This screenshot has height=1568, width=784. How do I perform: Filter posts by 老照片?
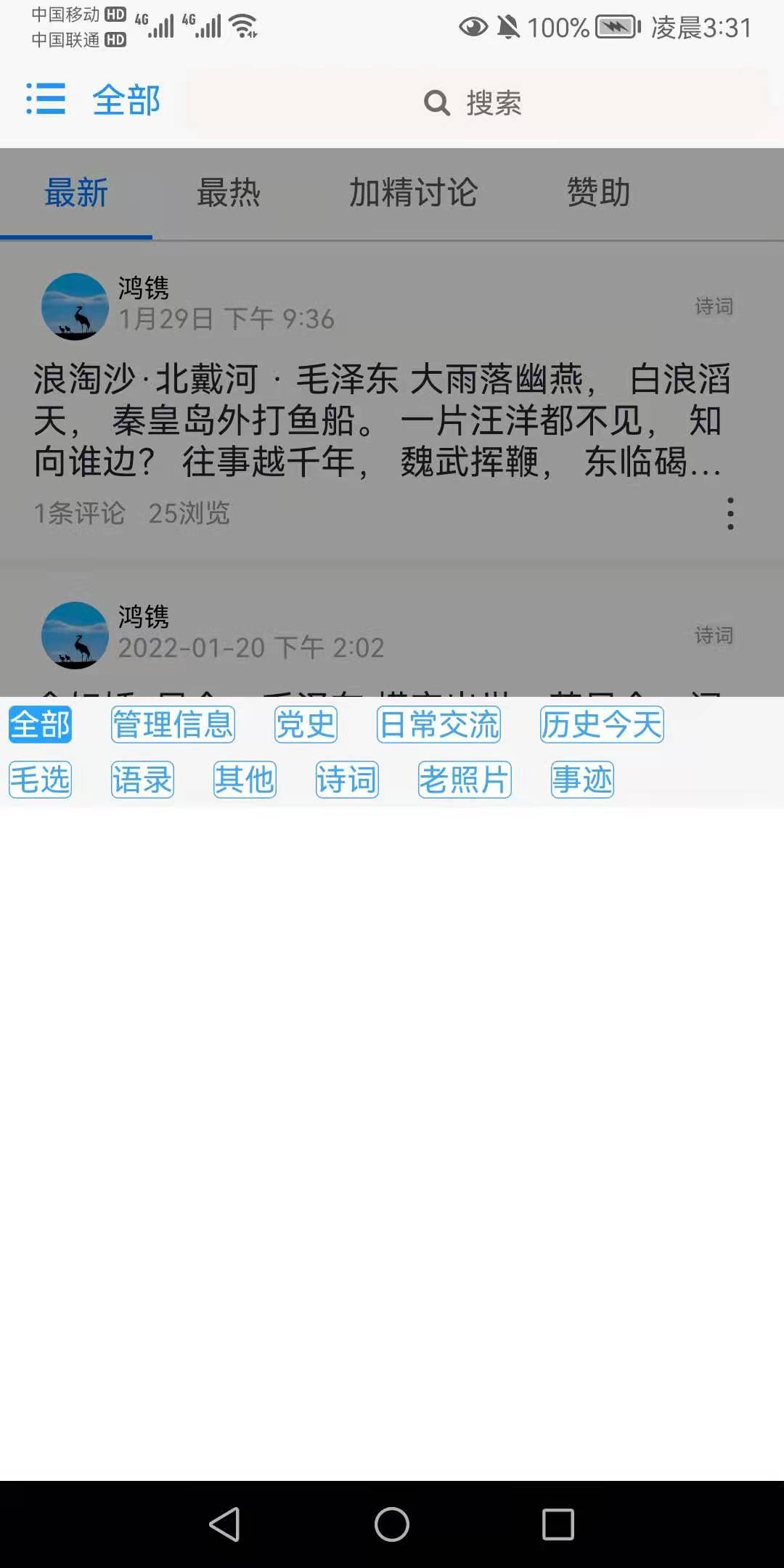click(x=465, y=780)
